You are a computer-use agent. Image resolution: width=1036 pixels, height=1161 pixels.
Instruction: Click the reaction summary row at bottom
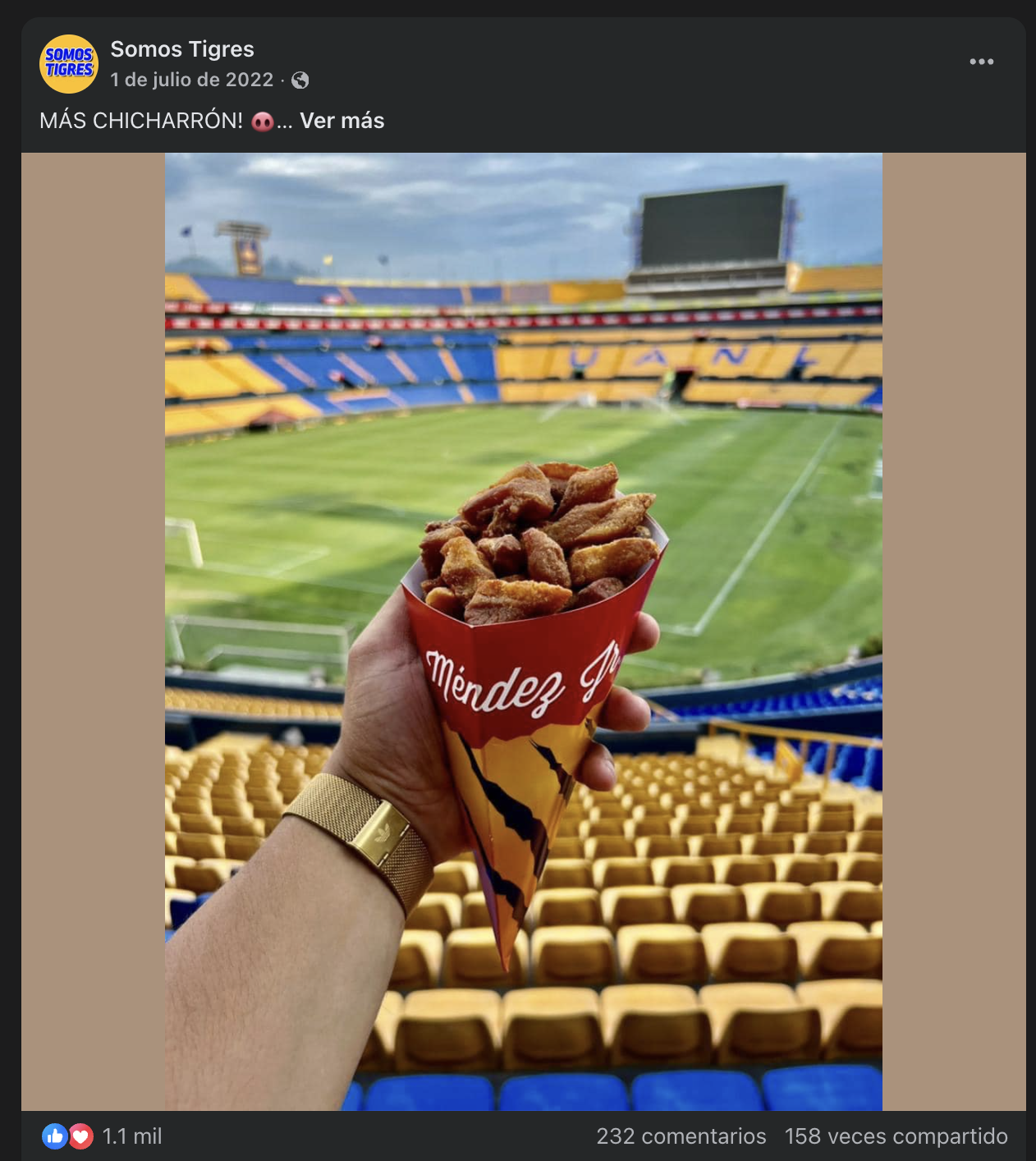[517, 1136]
